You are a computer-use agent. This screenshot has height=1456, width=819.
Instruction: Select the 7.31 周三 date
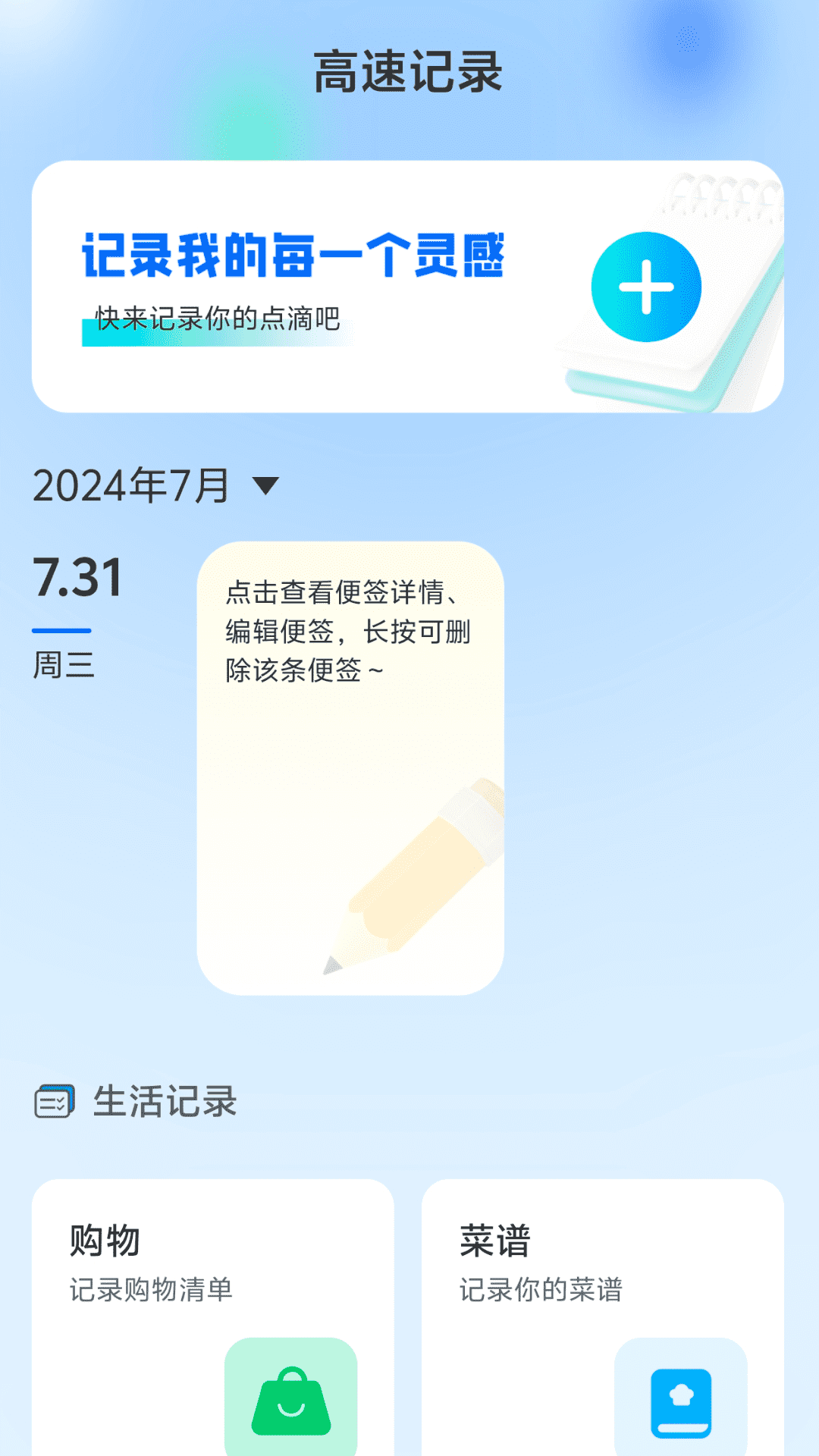76,616
